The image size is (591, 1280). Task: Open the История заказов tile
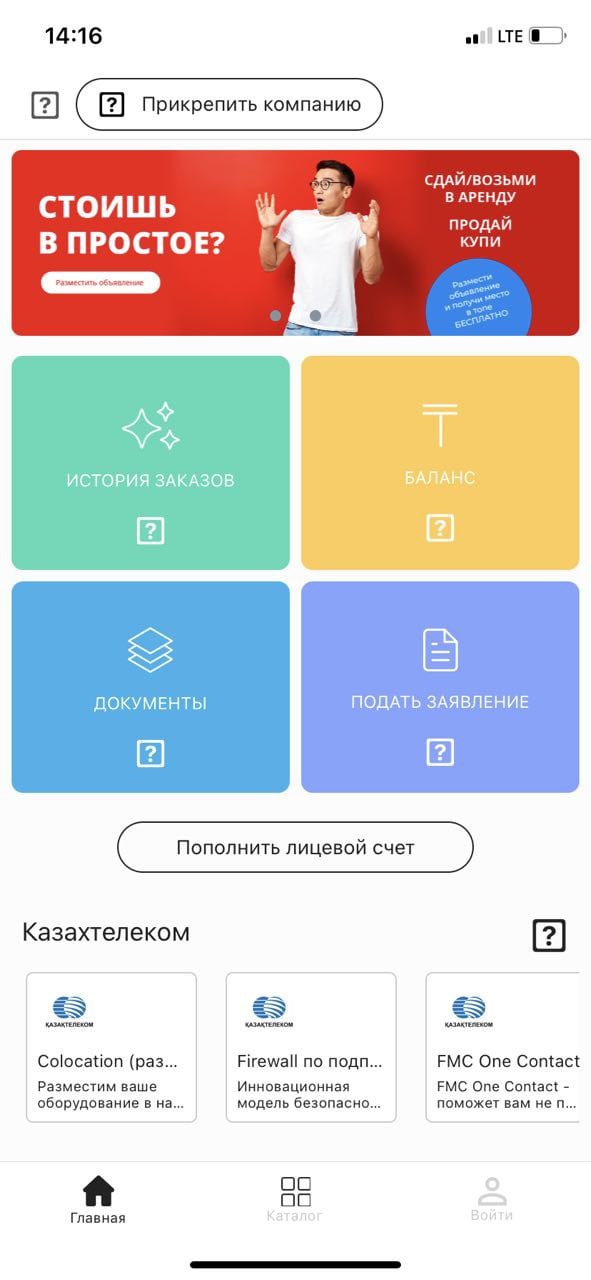[151, 463]
